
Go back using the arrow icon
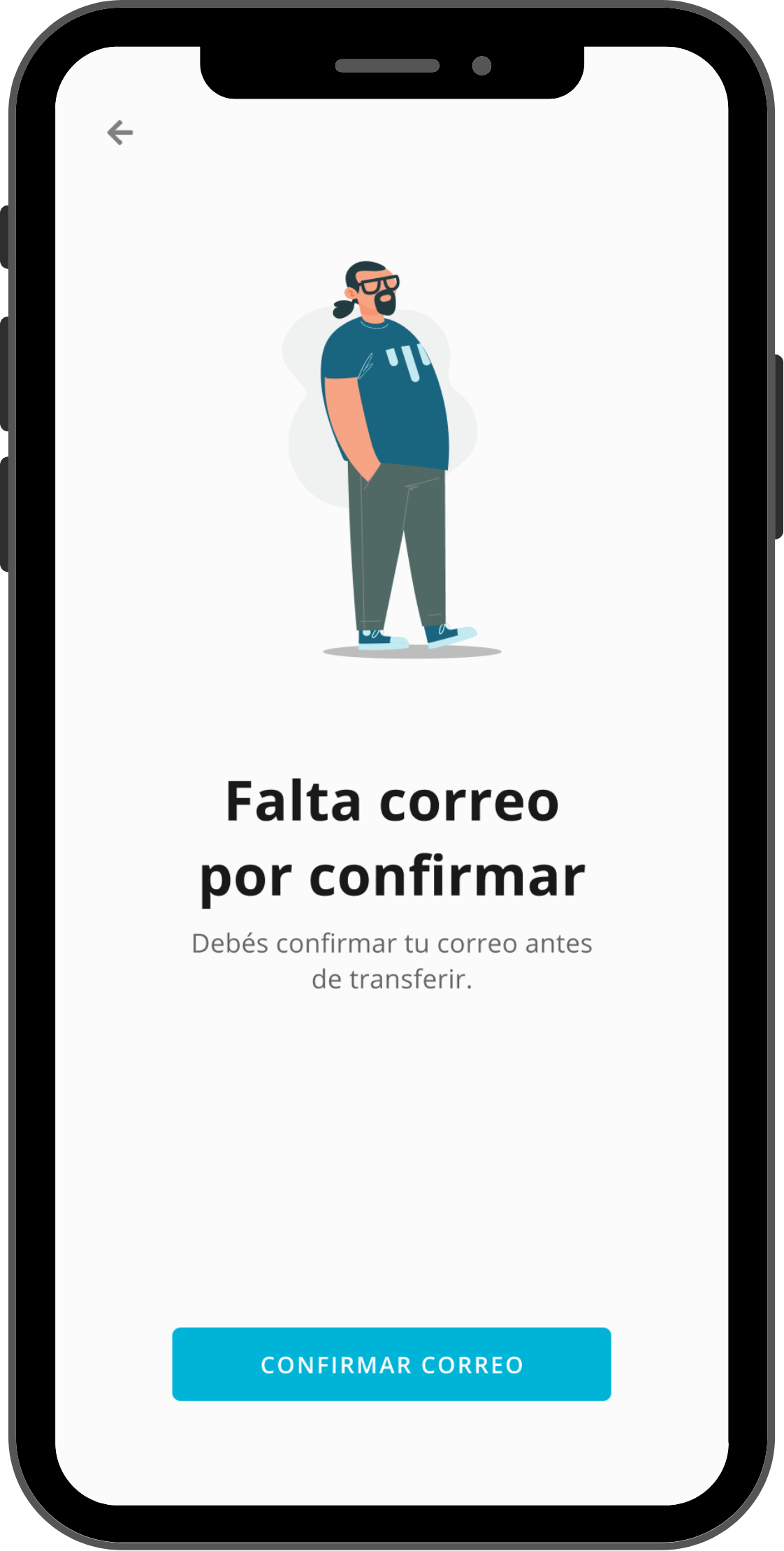(x=120, y=132)
